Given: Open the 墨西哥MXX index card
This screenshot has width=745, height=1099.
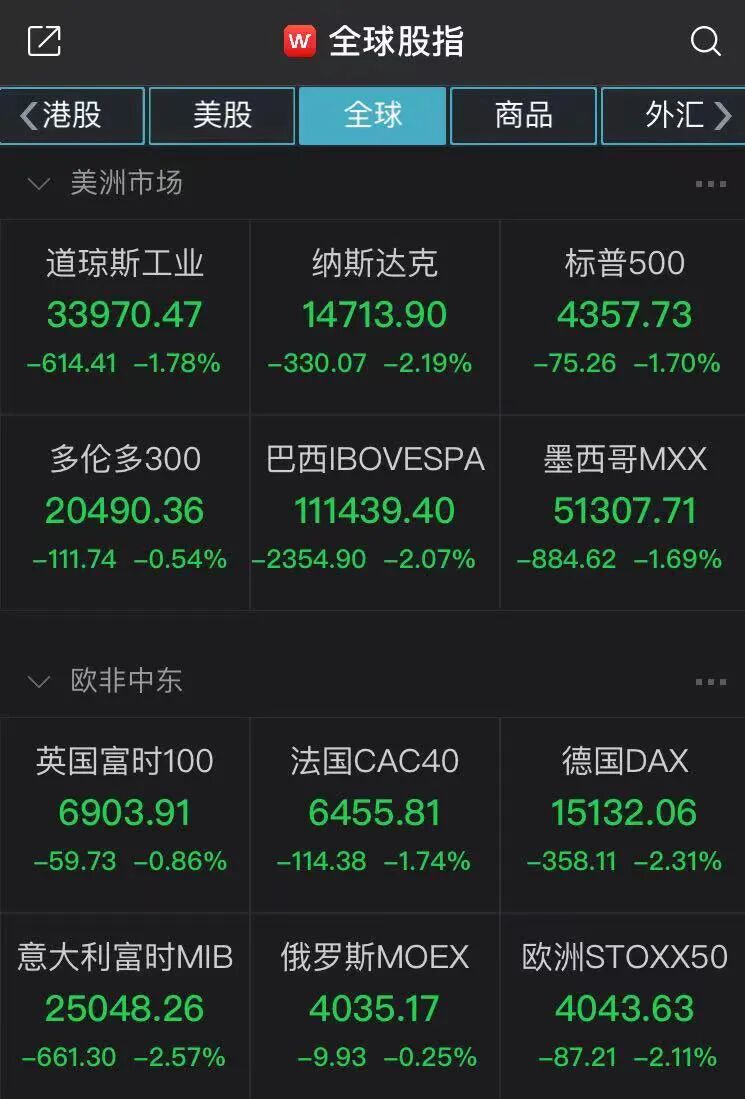Looking at the screenshot, I should pyautogui.click(x=623, y=512).
